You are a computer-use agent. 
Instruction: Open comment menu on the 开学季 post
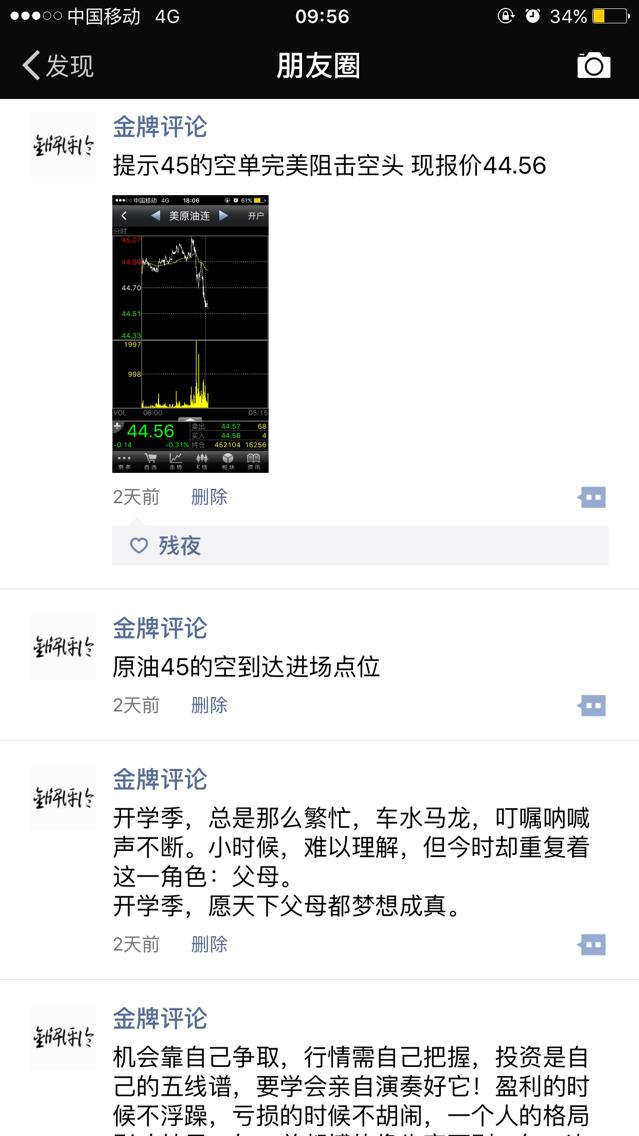point(592,944)
